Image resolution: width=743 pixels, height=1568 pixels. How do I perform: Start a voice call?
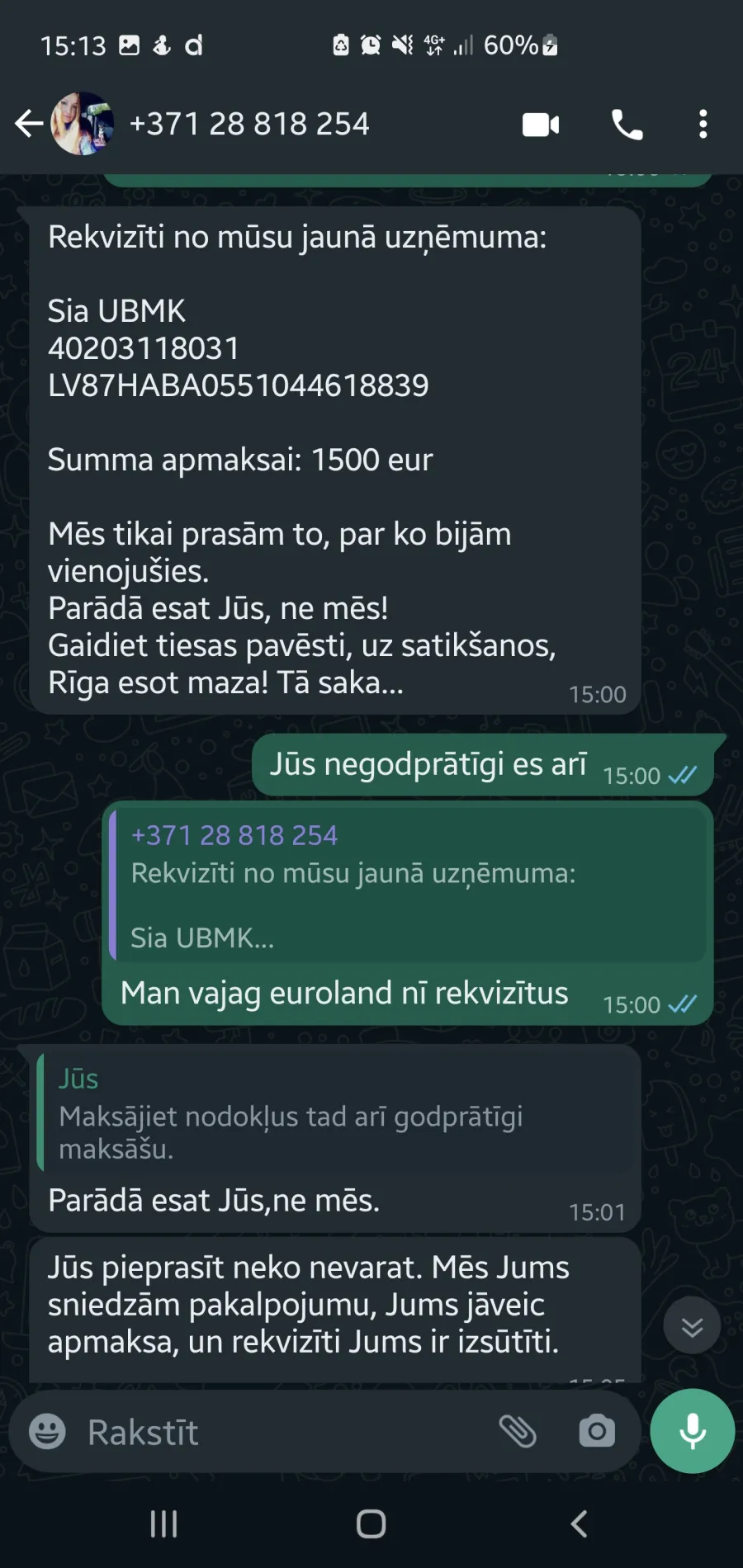click(x=627, y=125)
